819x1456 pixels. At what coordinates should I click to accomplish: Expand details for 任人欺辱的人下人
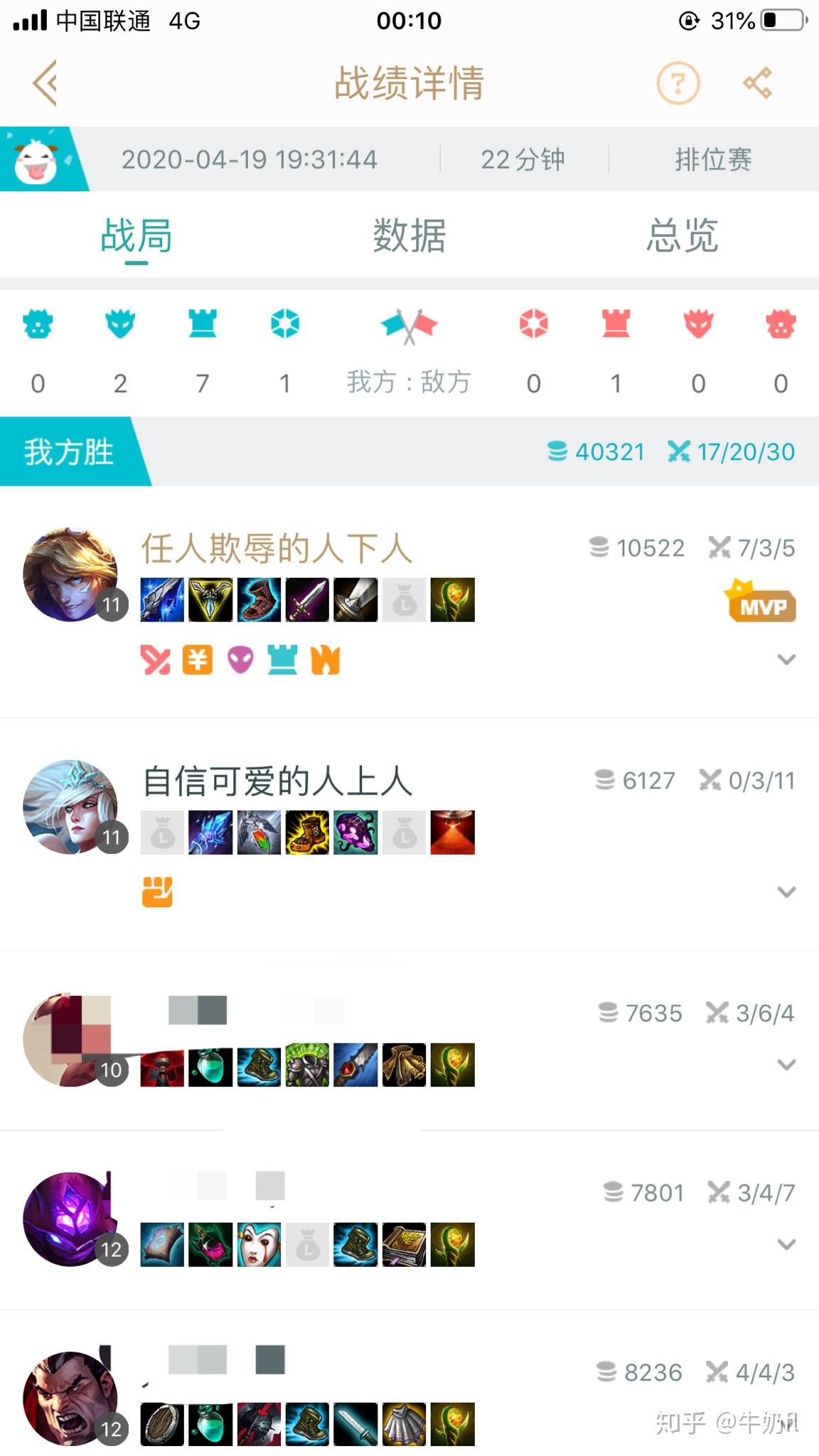(x=786, y=659)
